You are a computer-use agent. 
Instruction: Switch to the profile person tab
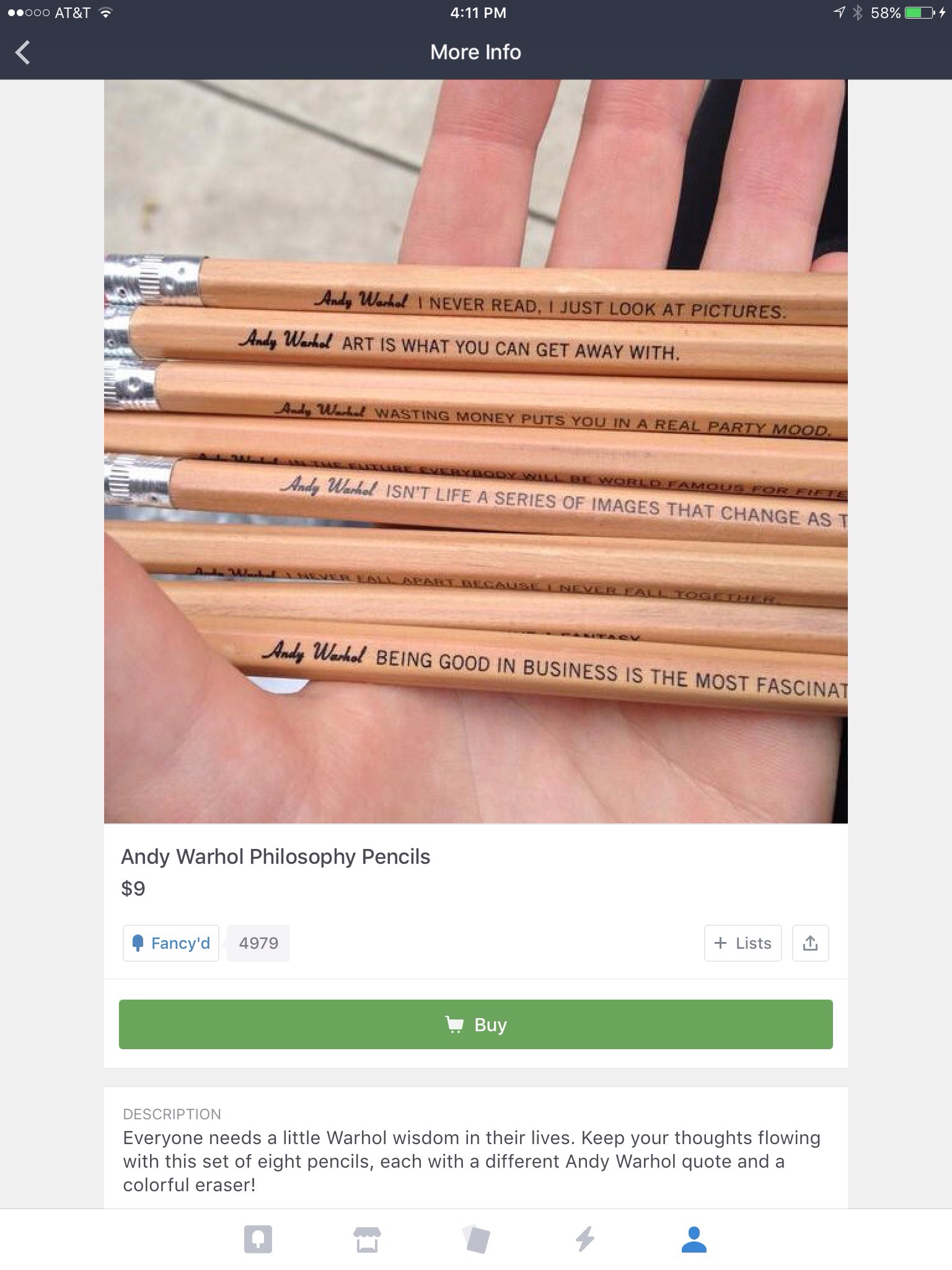click(694, 1239)
